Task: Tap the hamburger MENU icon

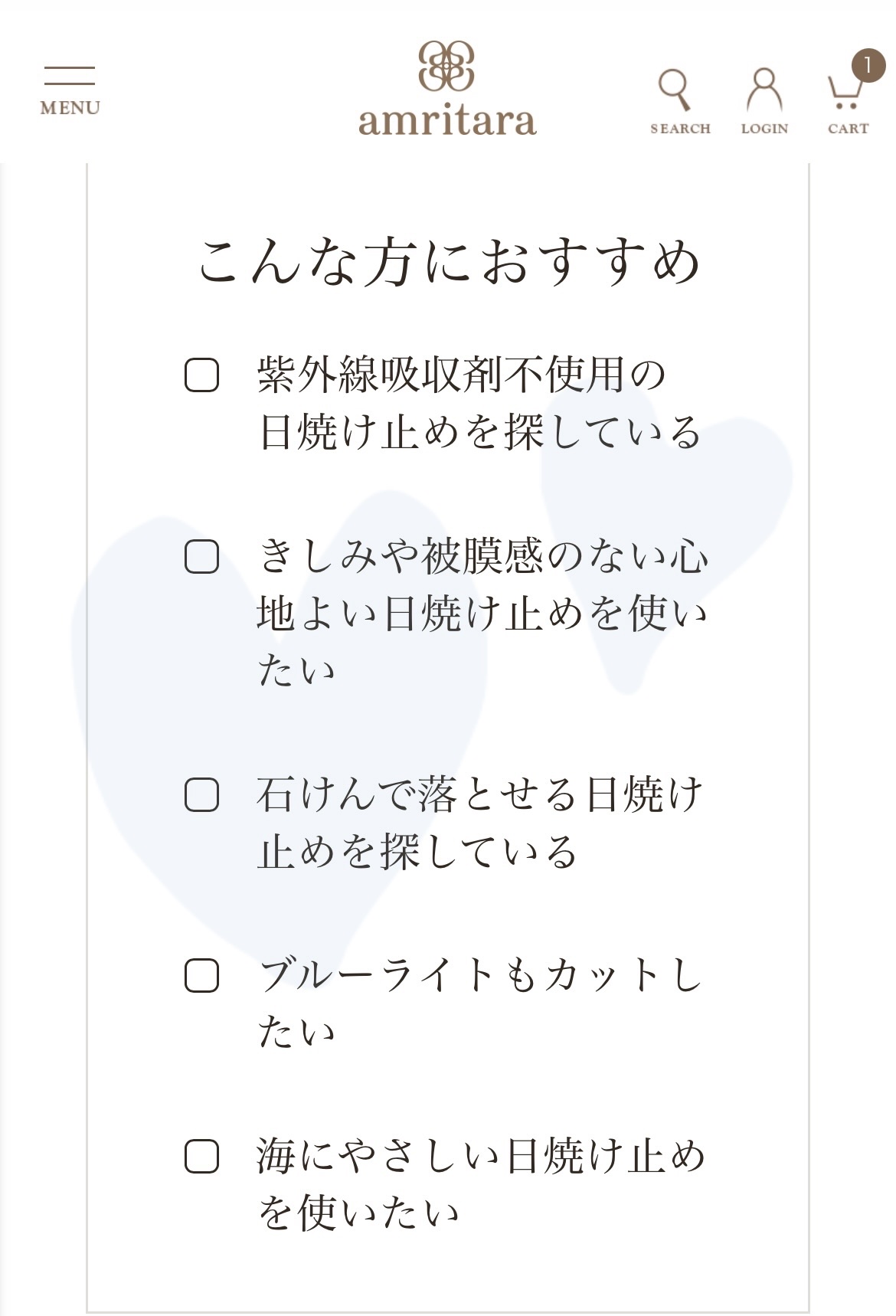Action: (x=70, y=75)
